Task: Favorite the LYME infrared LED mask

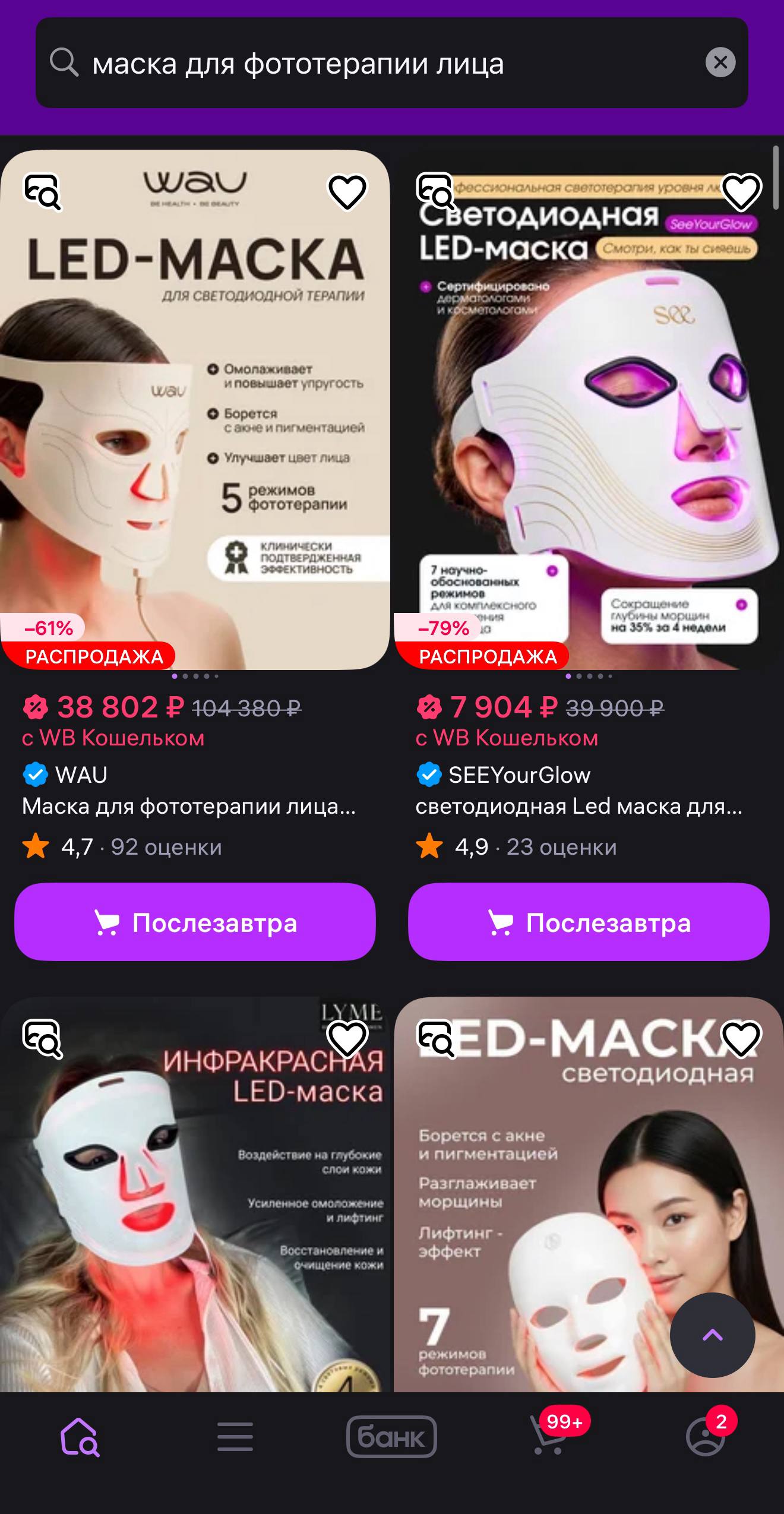Action: (x=347, y=1039)
